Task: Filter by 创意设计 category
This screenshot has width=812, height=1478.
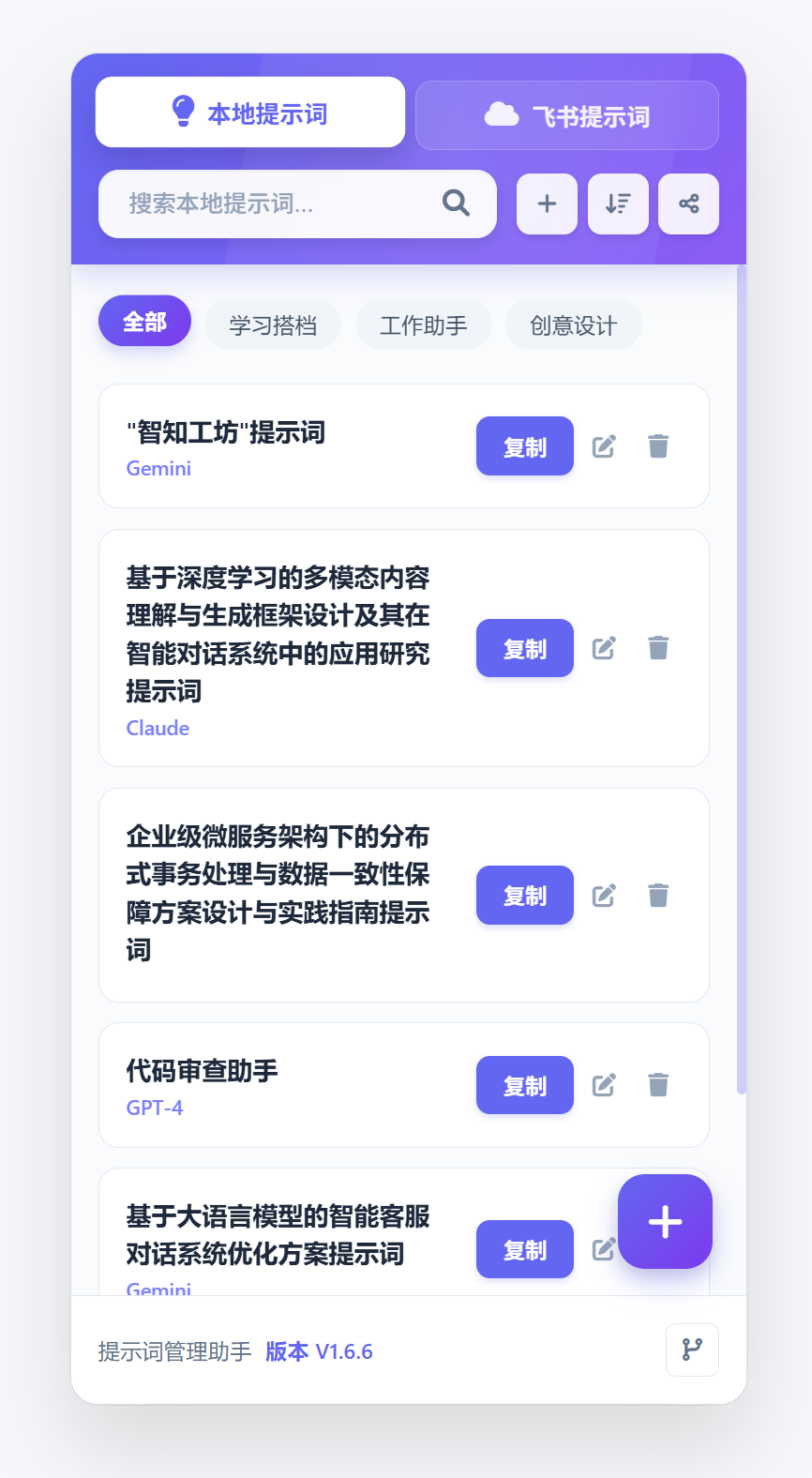Action: (573, 324)
